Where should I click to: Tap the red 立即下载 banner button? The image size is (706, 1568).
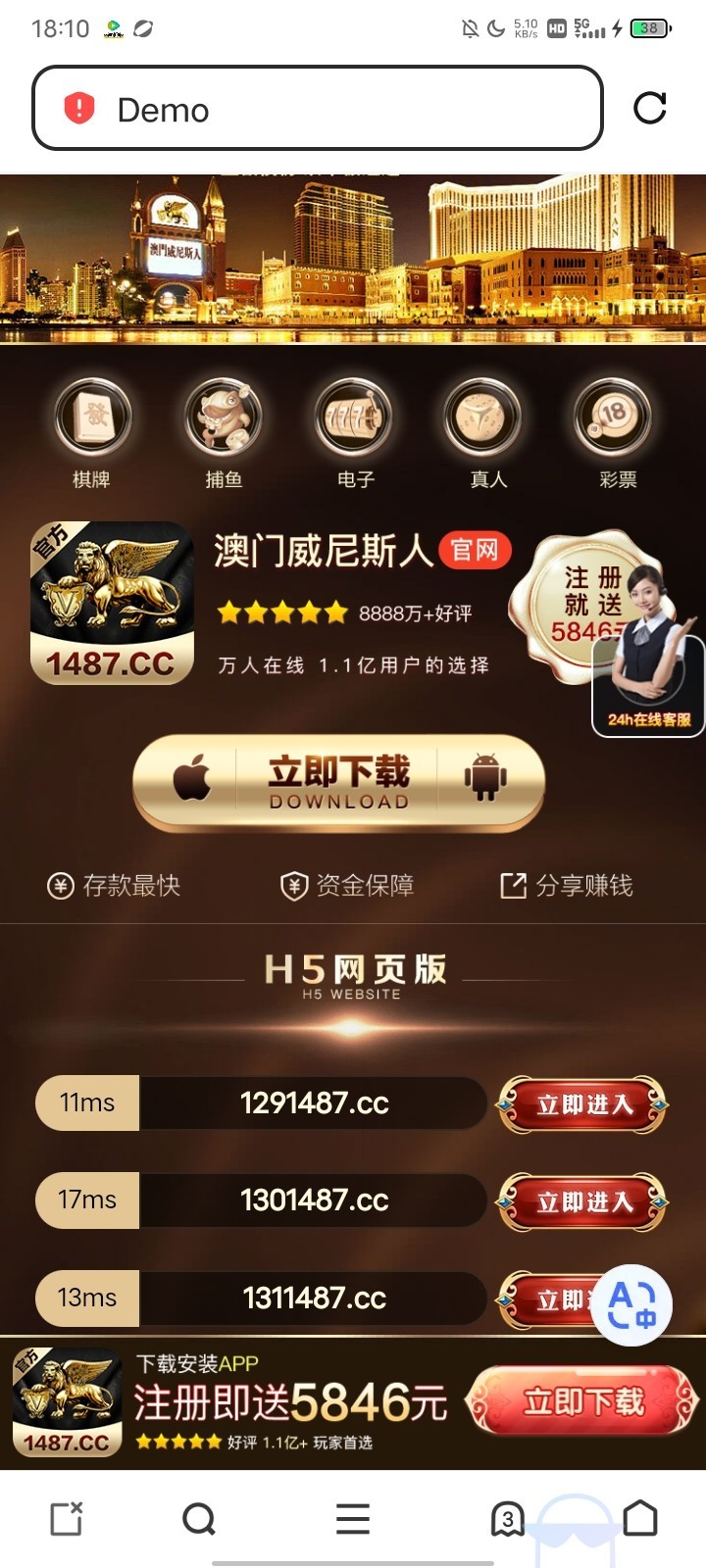(582, 1402)
